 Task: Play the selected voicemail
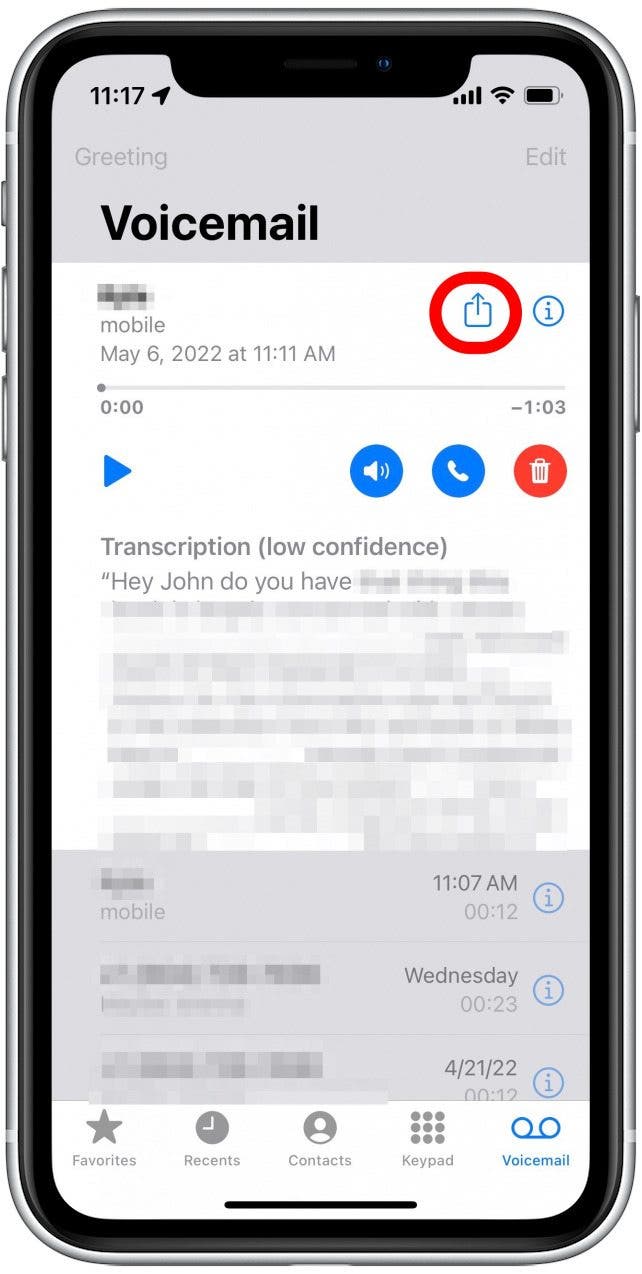click(118, 471)
